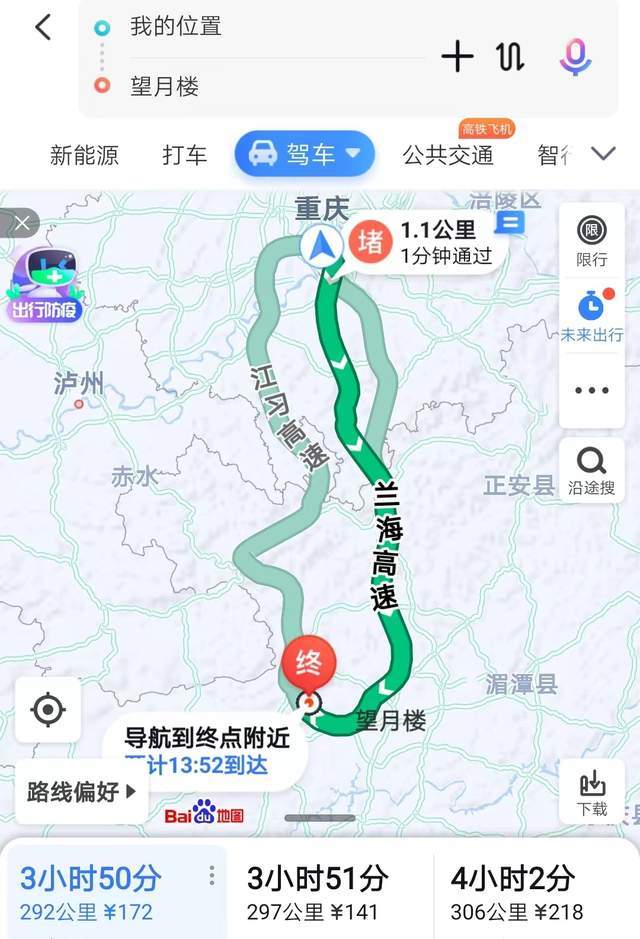Screen dimensions: 640x939
Task: Add a waypoint with the plus icon
Action: 457,57
